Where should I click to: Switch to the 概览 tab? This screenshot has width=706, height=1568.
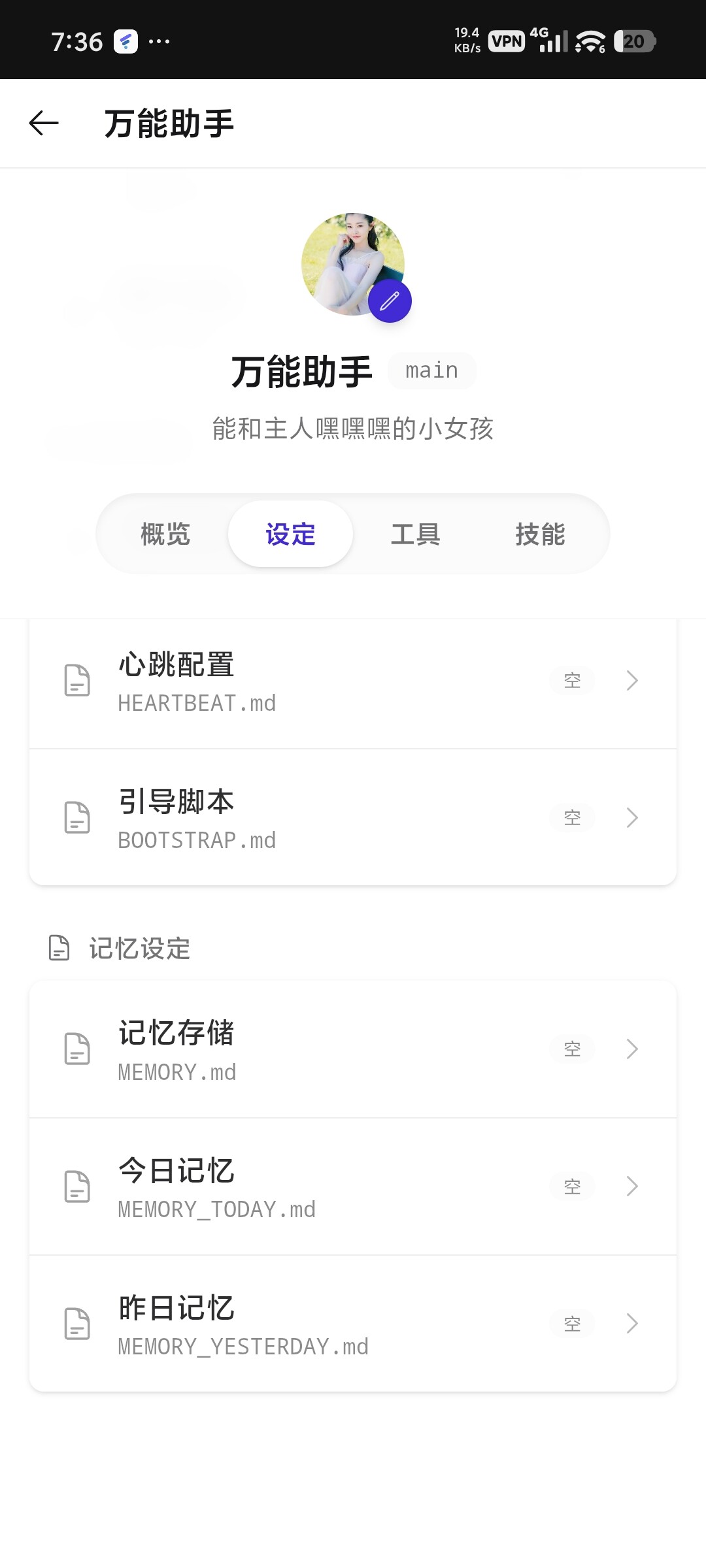165,534
